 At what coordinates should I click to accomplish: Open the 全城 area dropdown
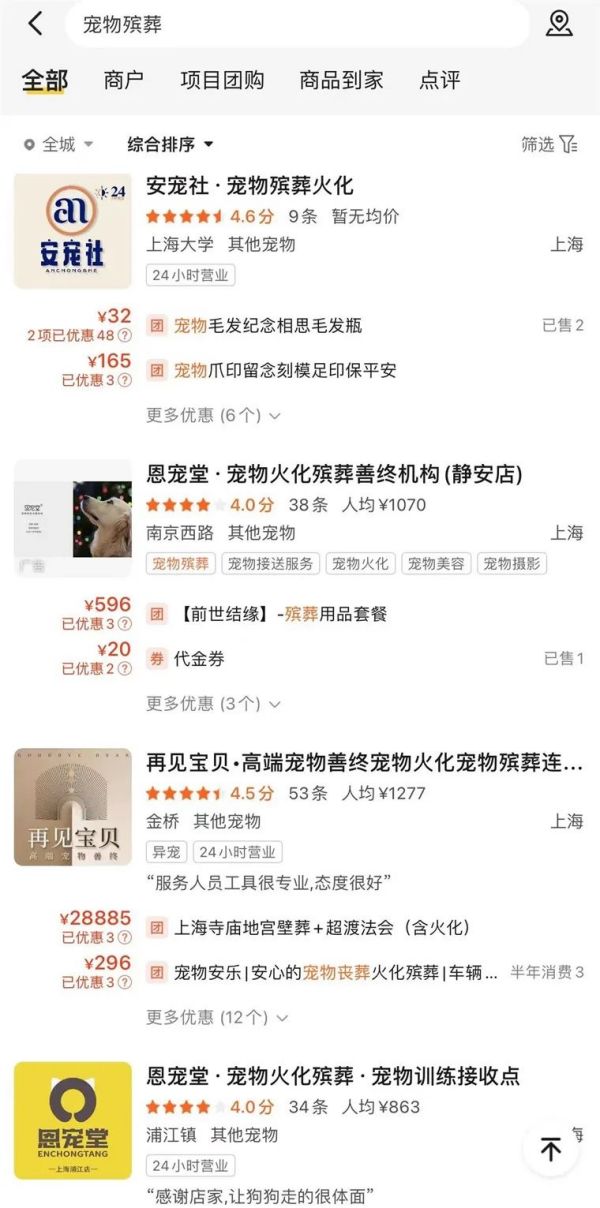click(59, 144)
